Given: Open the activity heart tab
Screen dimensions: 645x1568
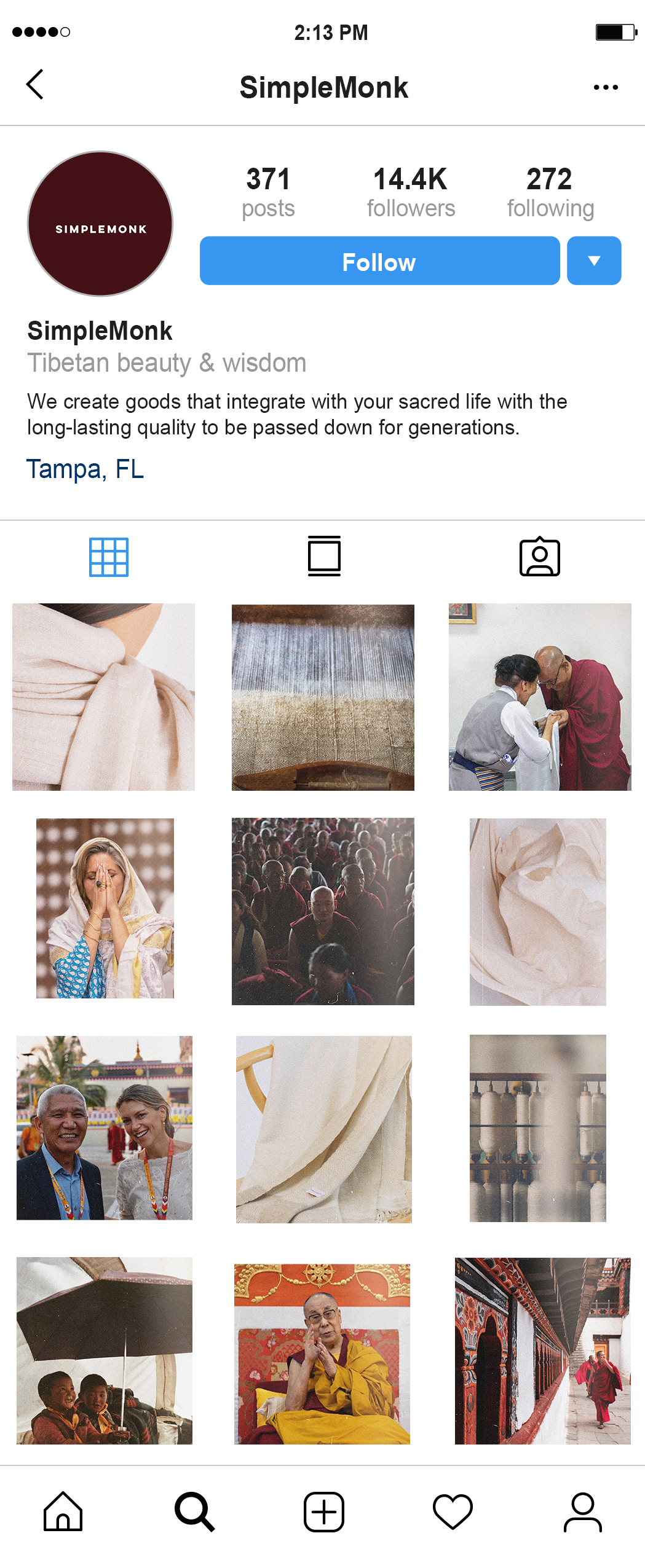Looking at the screenshot, I should [453, 1511].
